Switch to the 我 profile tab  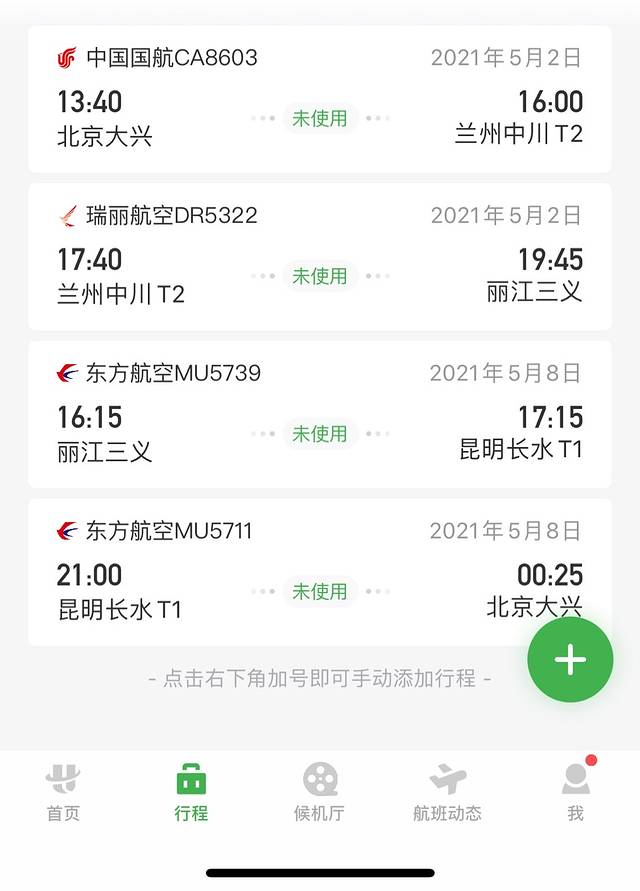575,792
